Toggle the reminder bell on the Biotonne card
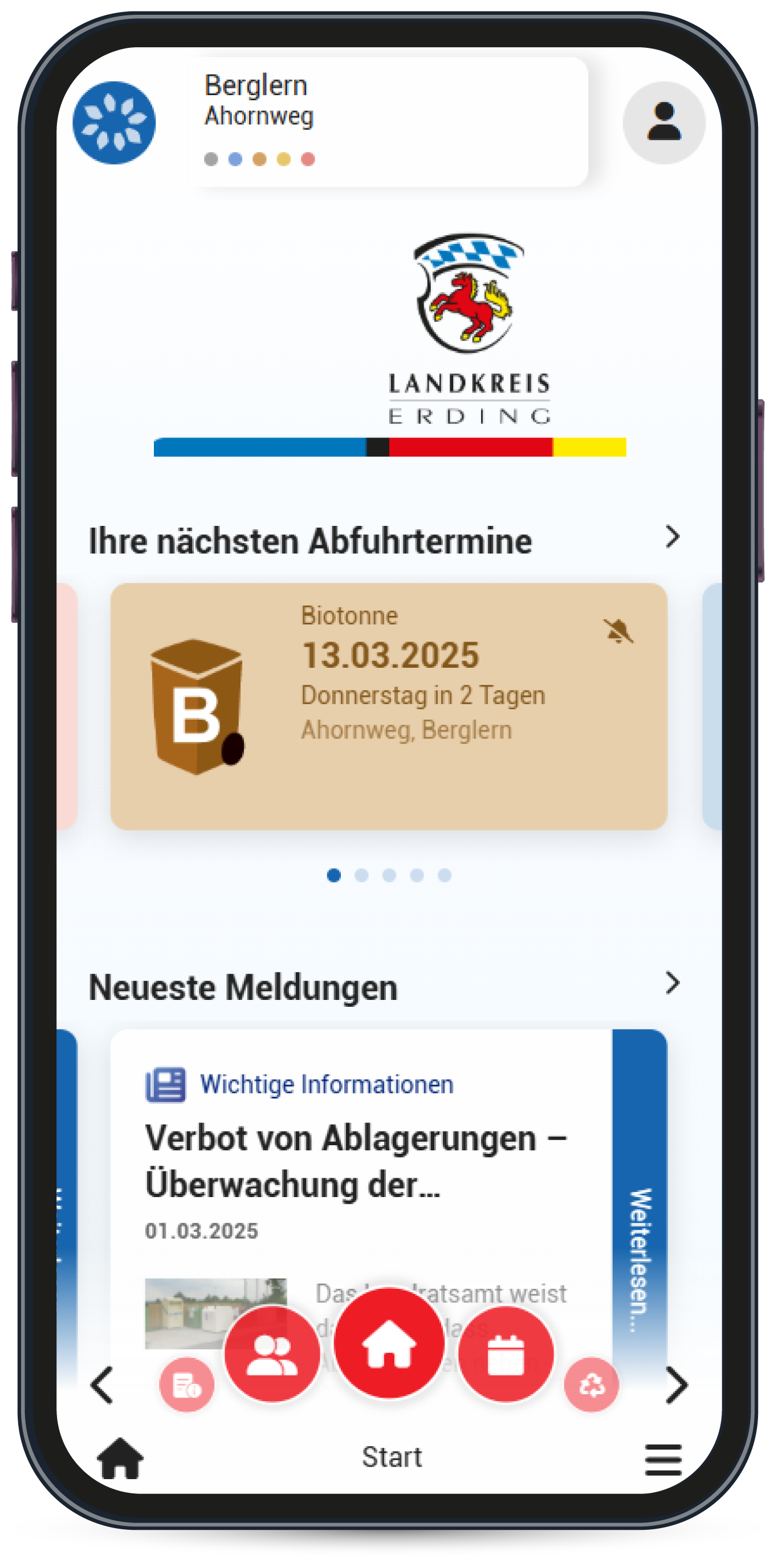 pos(618,631)
